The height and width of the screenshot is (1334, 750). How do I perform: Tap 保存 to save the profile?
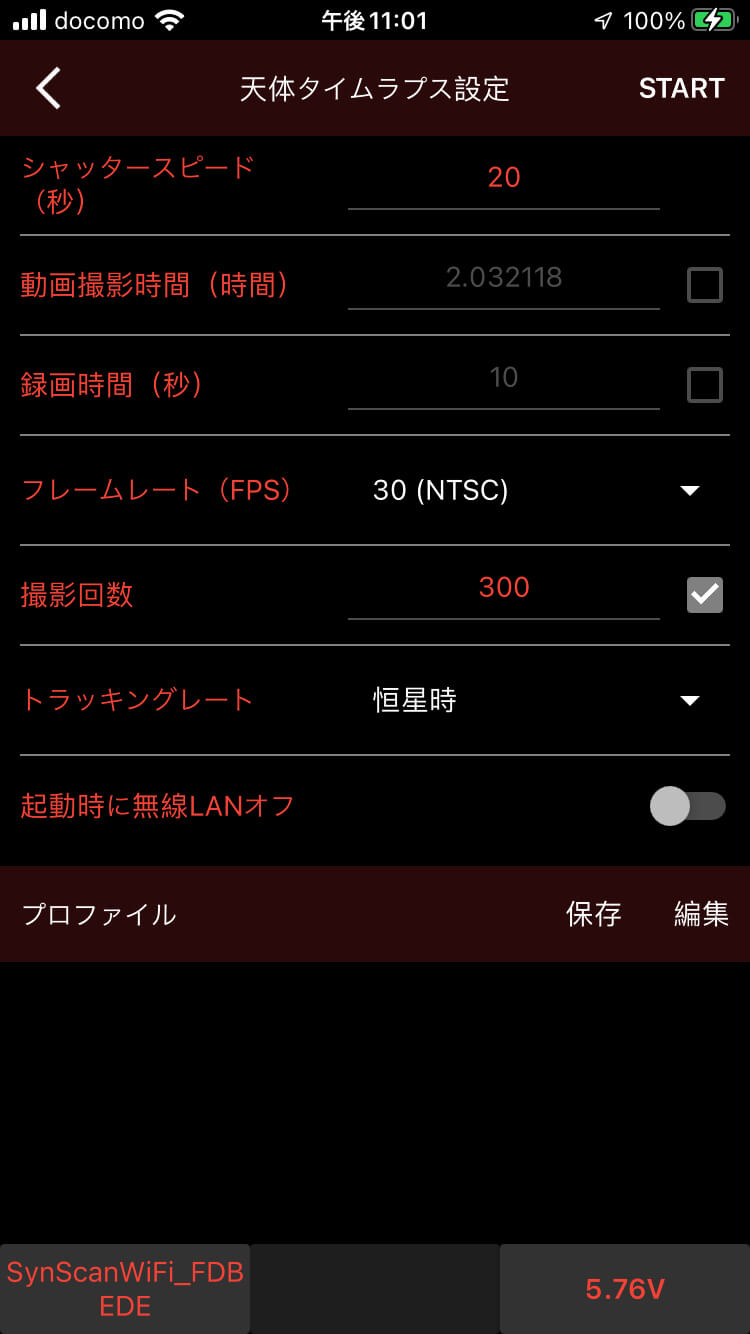click(593, 914)
